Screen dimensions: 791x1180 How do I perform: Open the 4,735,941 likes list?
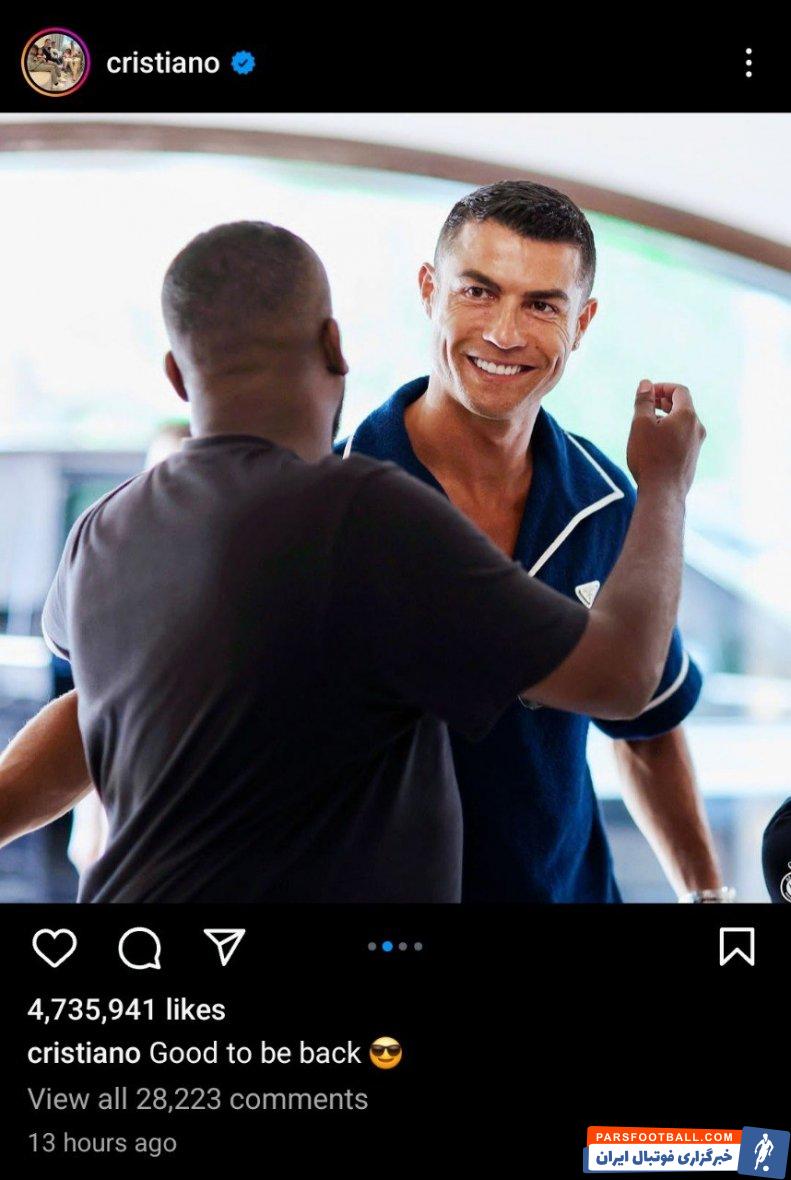126,1009
